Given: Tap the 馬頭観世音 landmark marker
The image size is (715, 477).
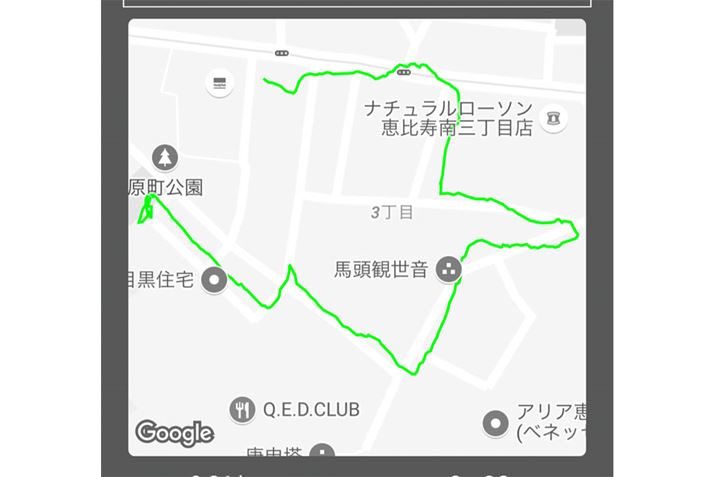Looking at the screenshot, I should coord(450,268).
